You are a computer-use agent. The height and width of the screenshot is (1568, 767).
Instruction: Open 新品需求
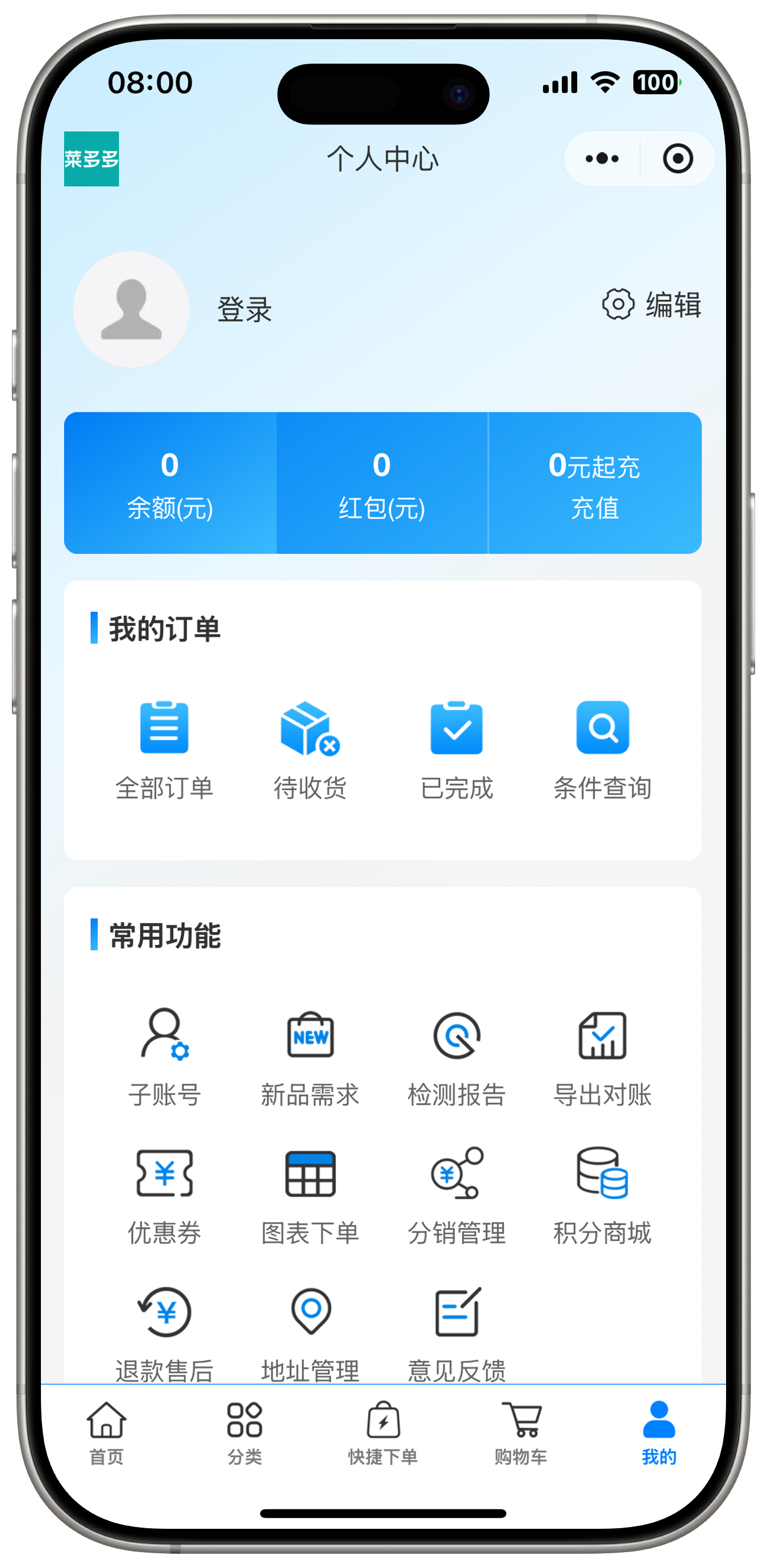(310, 1057)
